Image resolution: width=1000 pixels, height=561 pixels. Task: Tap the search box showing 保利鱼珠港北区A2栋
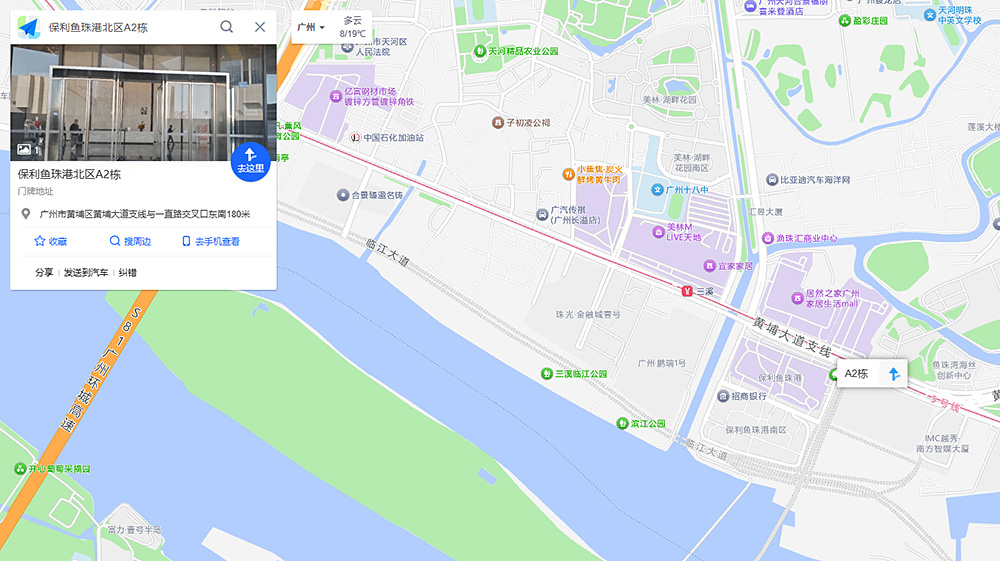pos(125,27)
